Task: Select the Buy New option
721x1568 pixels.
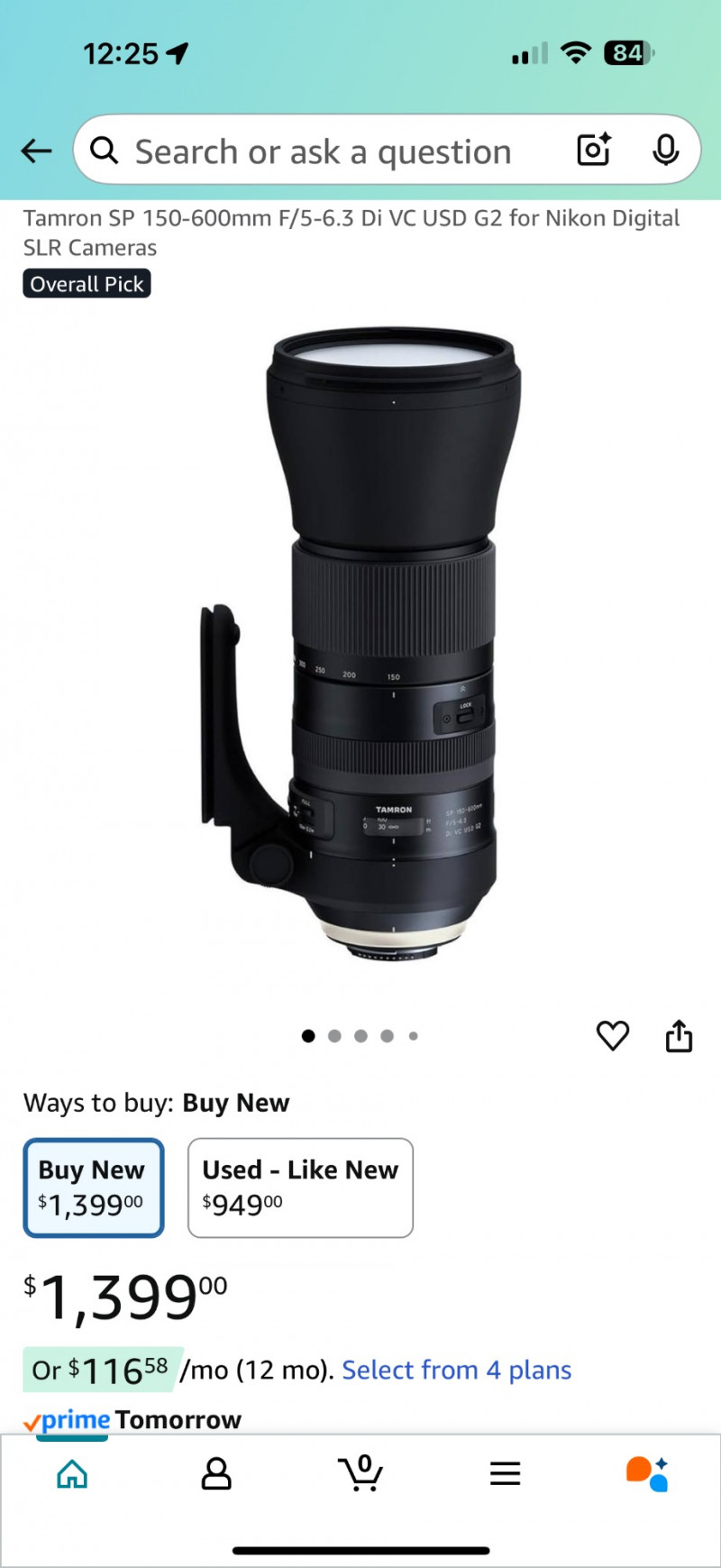Action: (94, 1187)
